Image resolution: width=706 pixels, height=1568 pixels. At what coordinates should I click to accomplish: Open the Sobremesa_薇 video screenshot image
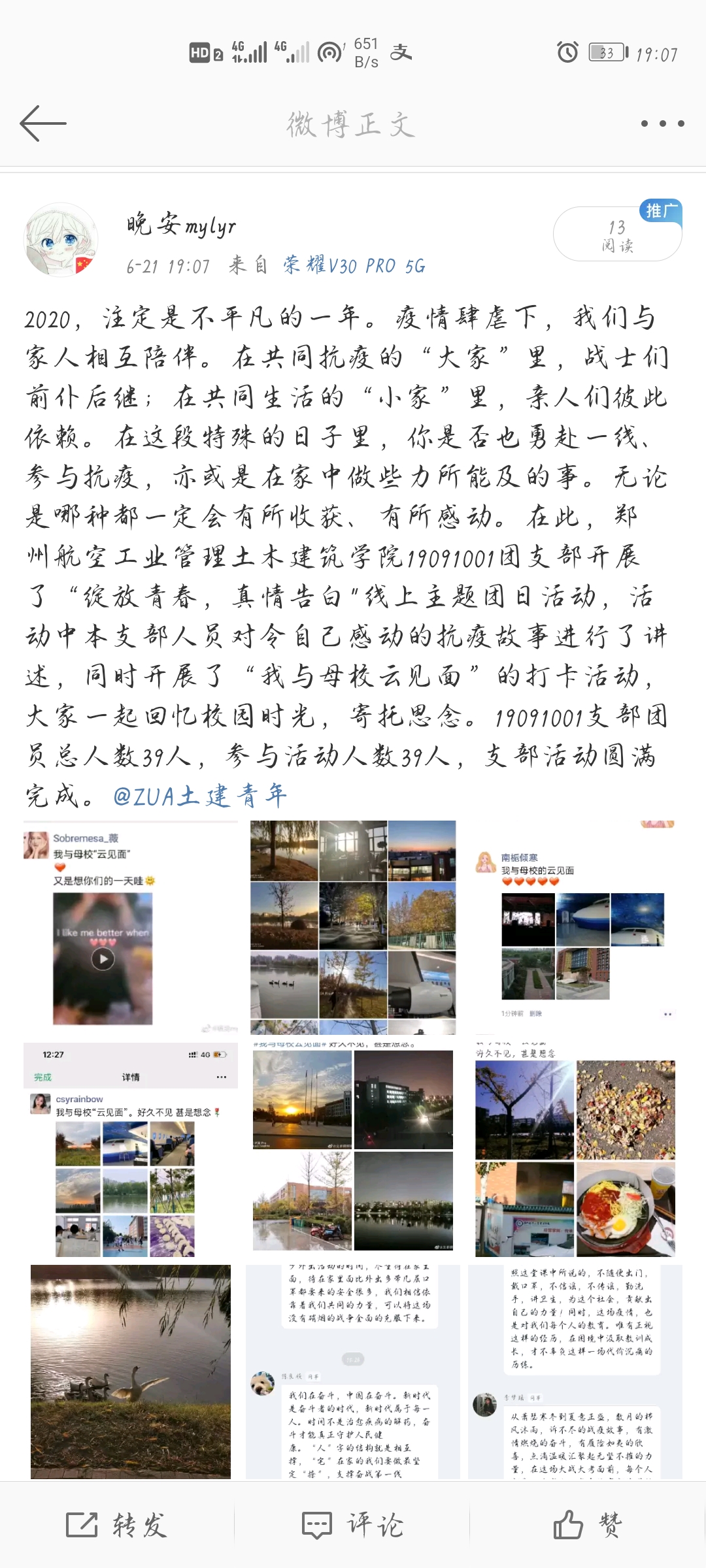(x=131, y=928)
